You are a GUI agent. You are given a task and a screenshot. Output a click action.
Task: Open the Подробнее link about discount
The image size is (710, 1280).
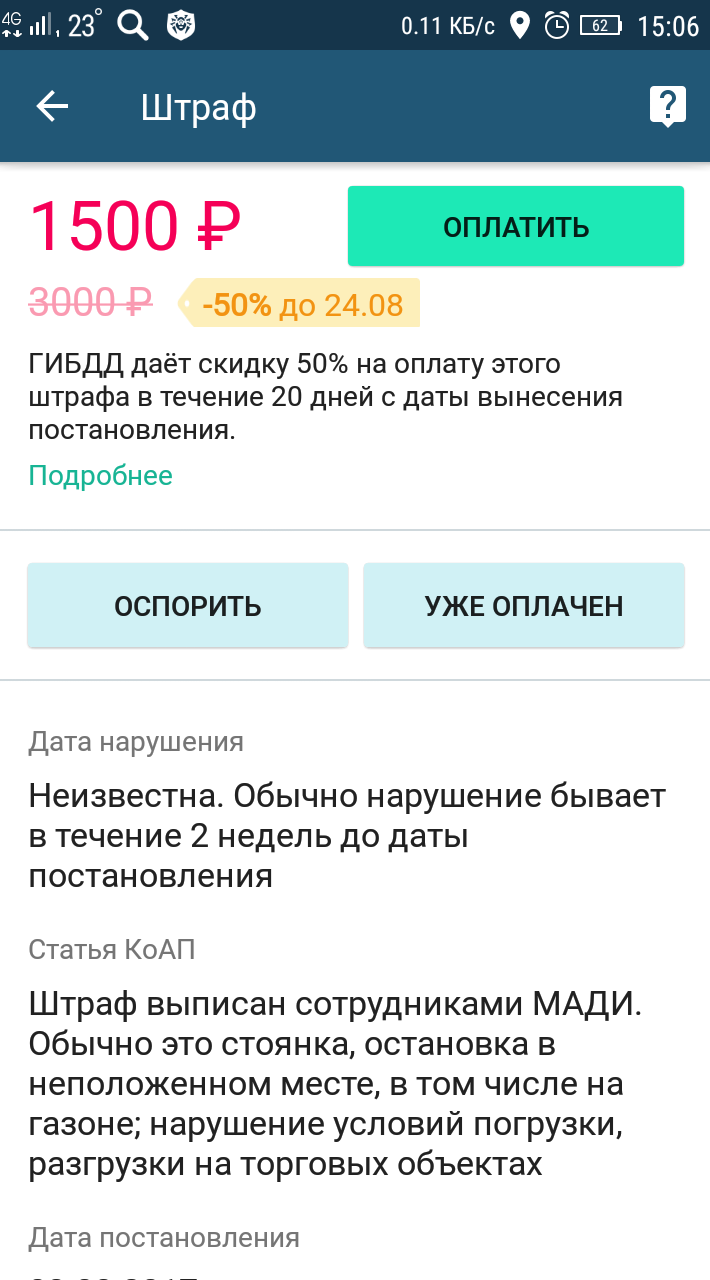coord(100,476)
